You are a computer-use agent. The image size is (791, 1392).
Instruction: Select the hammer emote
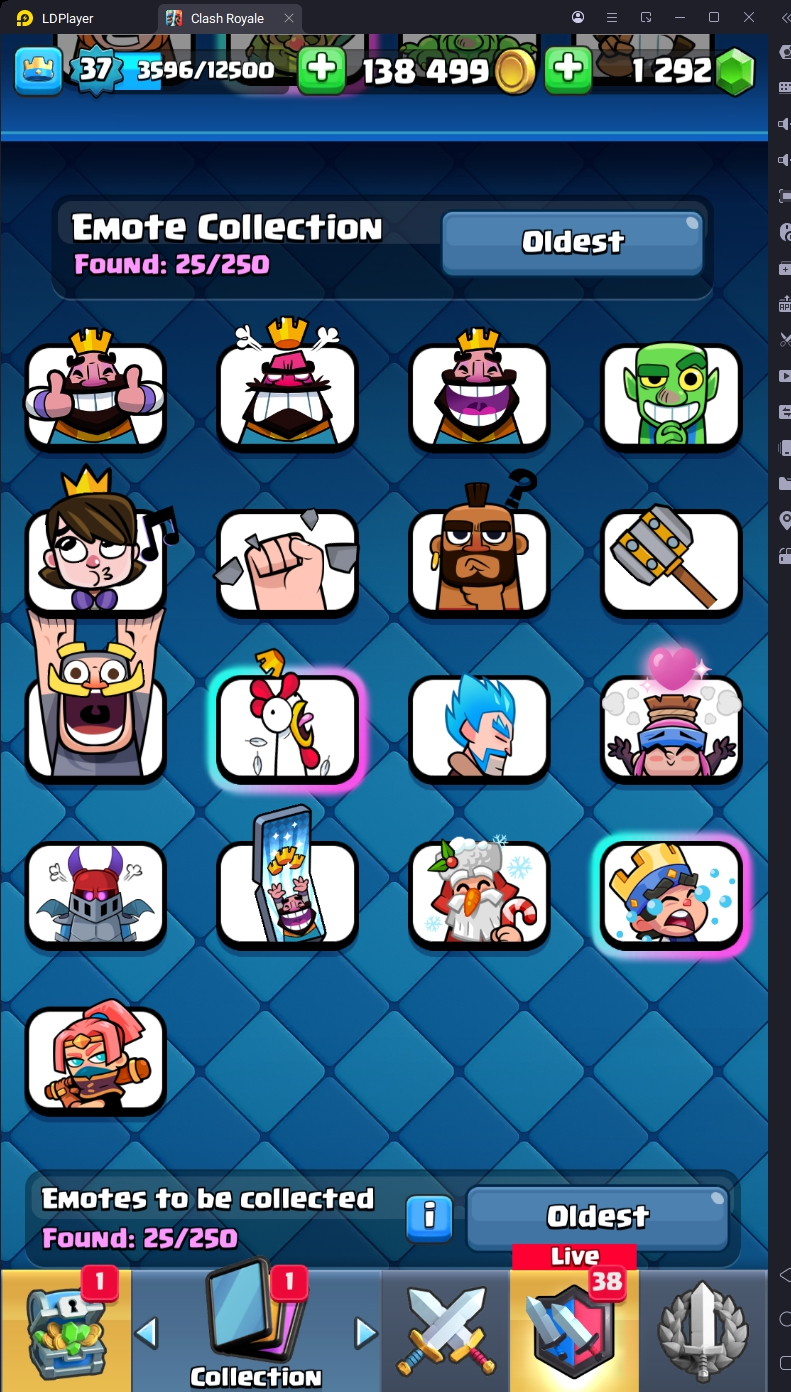[671, 560]
